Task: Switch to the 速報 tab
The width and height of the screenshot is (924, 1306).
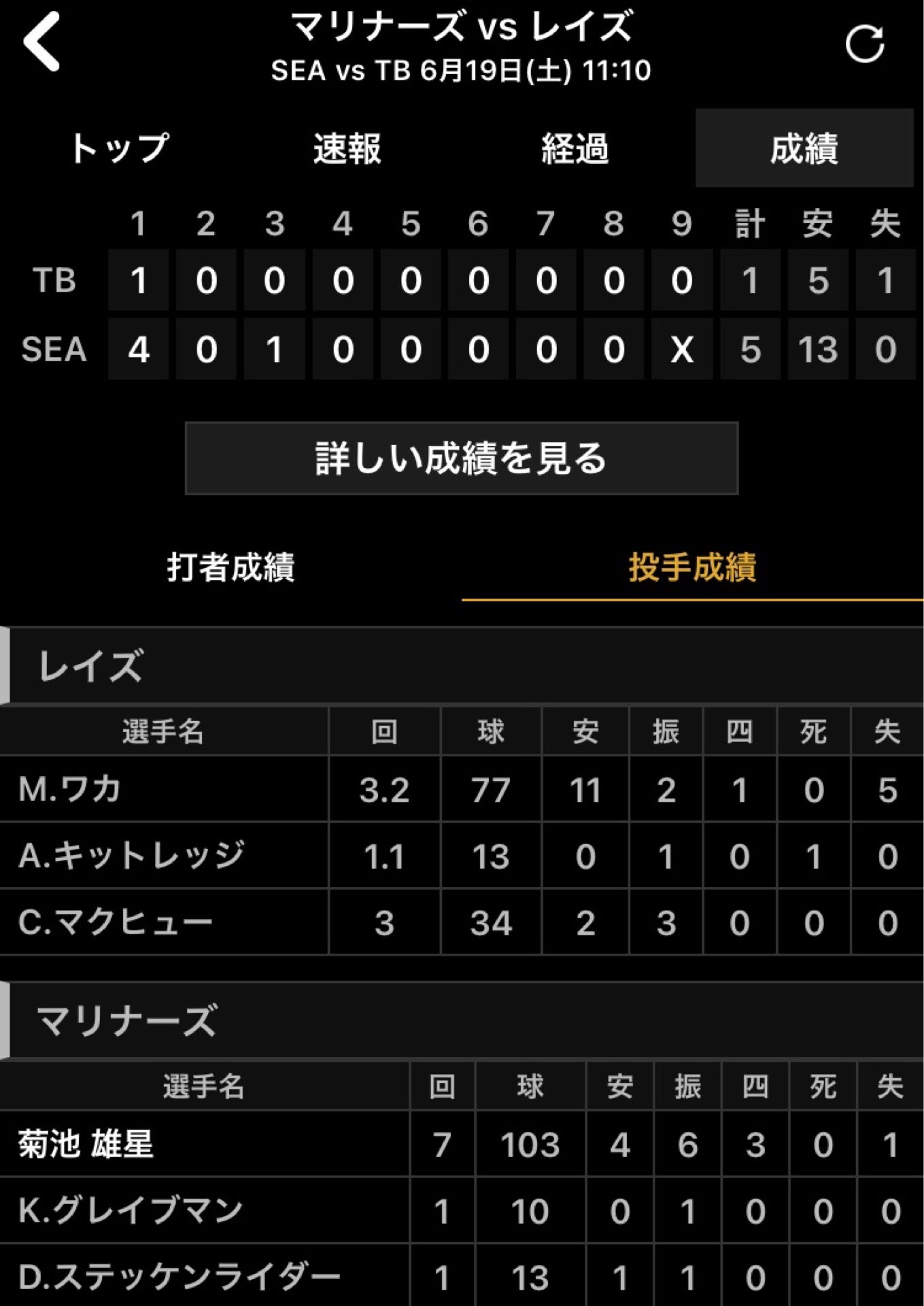Action: [347, 148]
